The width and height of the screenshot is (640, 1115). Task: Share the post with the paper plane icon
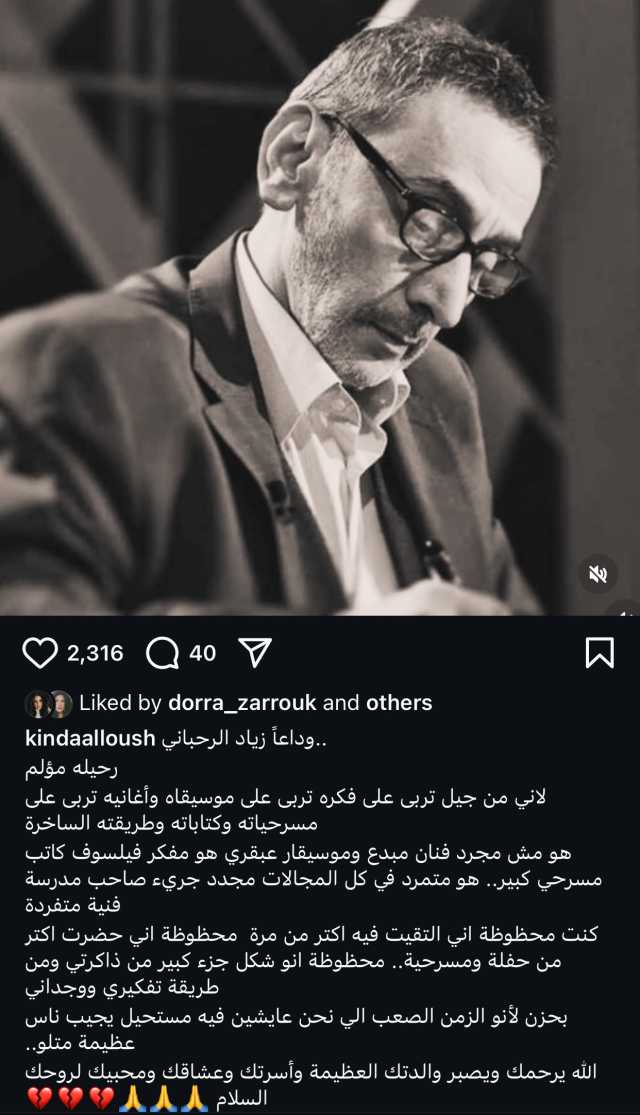(x=256, y=653)
